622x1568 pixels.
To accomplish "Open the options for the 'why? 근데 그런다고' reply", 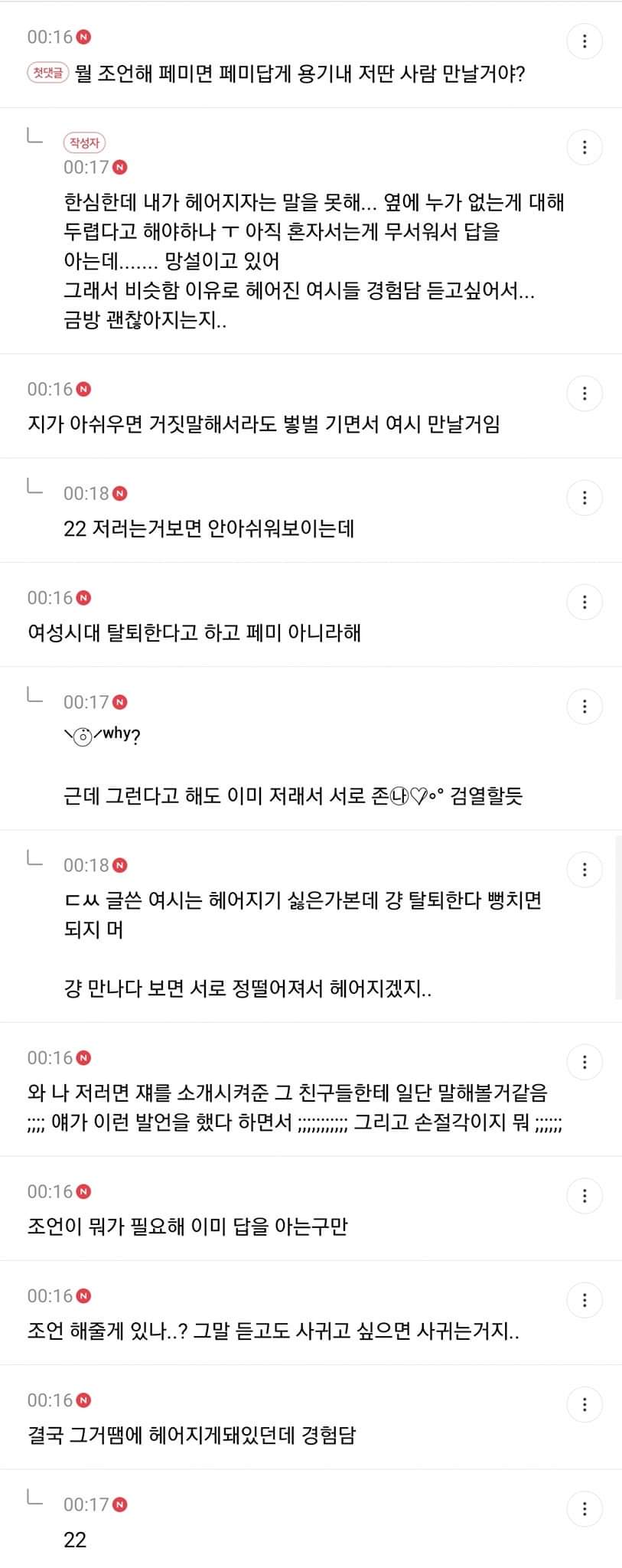I will (585, 706).
